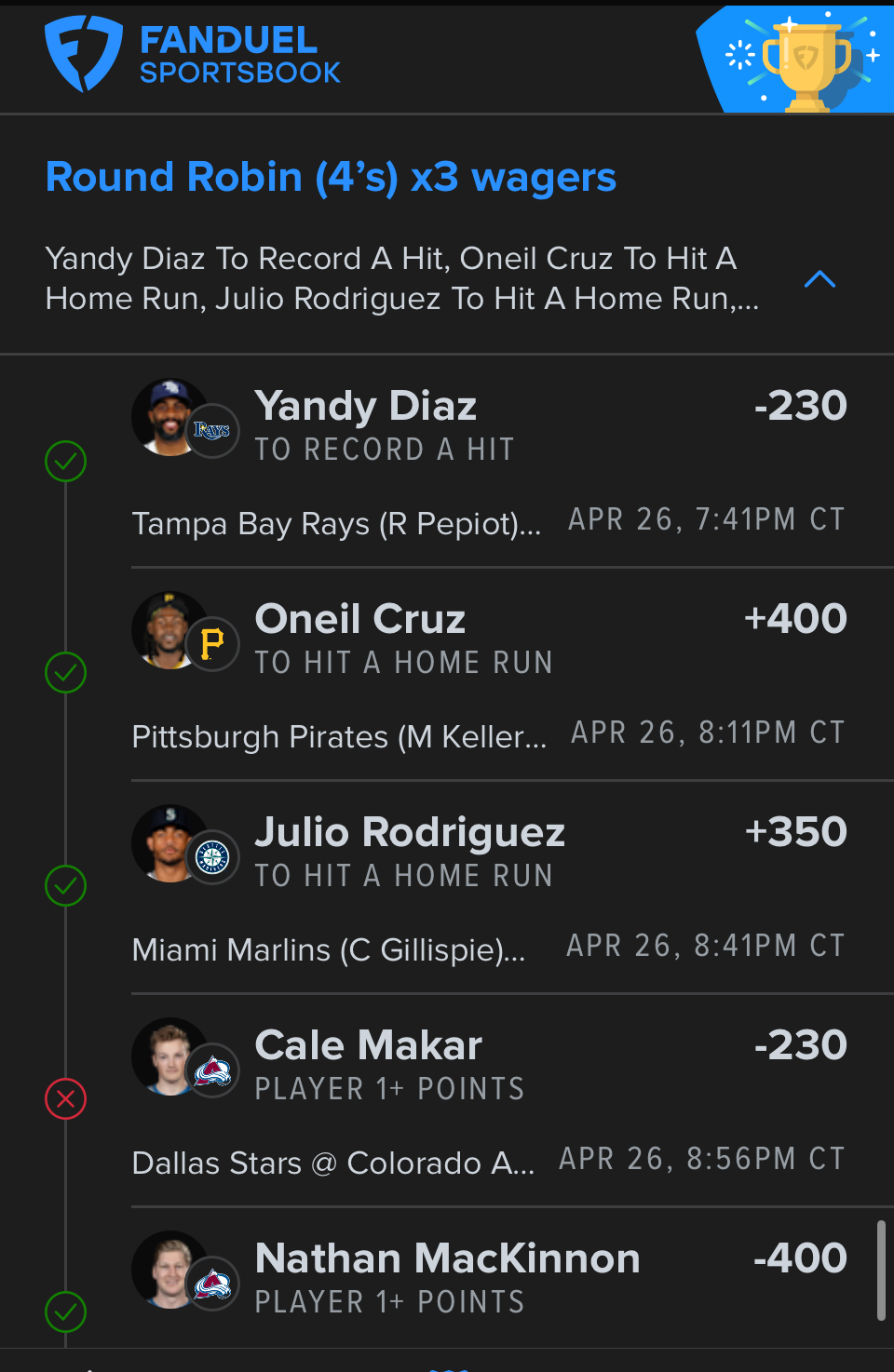Image resolution: width=894 pixels, height=1372 pixels.
Task: Tap the Nathan MacKinnon 1+ points leg
Action: 489,1277
